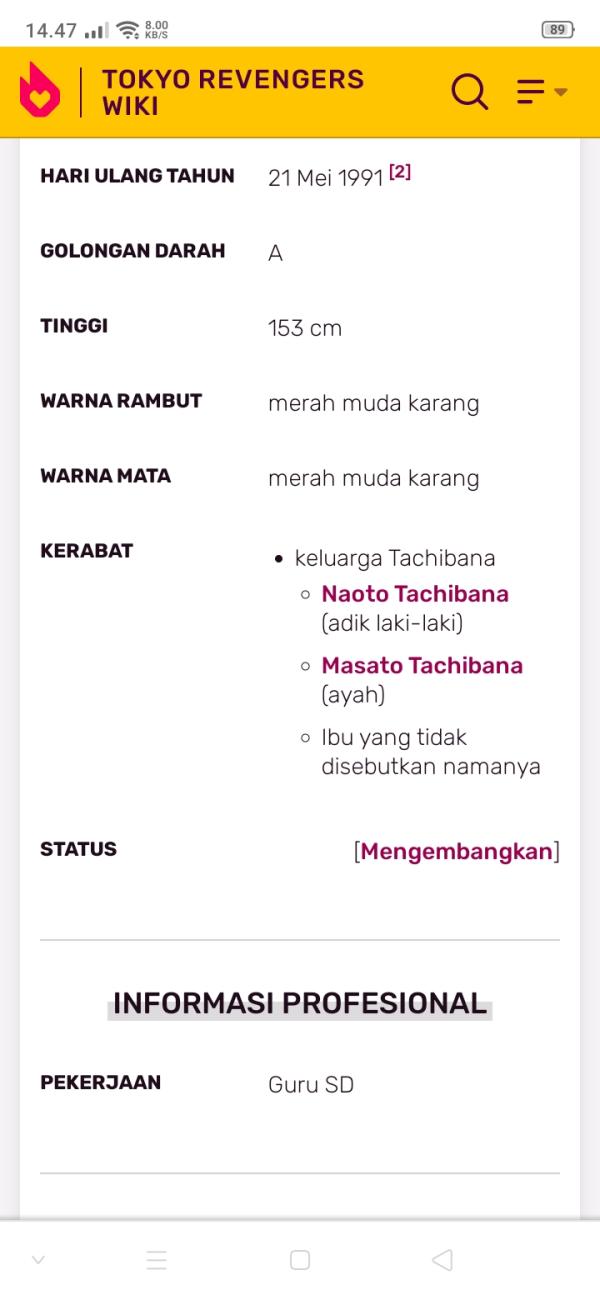The height and width of the screenshot is (1300, 600).
Task: Tap the system home button
Action: pyautogui.click(x=300, y=1260)
